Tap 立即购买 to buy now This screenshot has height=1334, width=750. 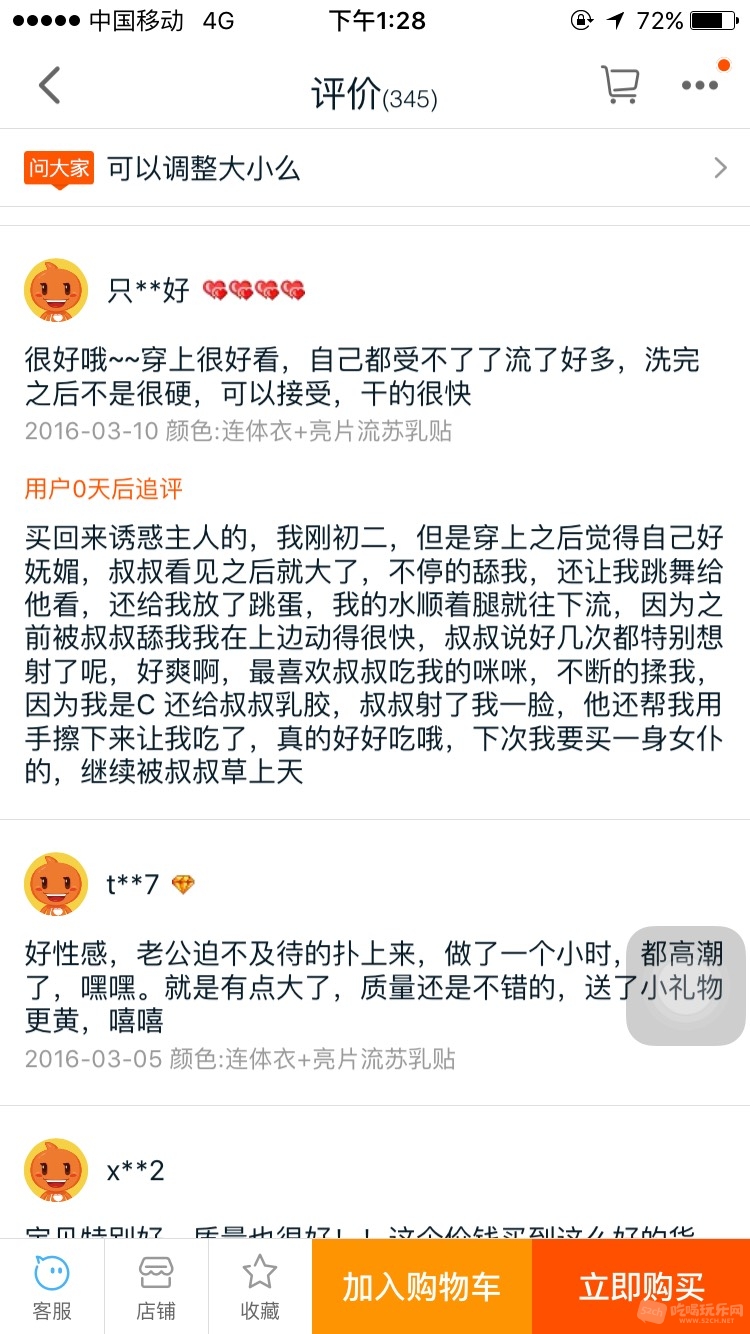coord(641,1287)
